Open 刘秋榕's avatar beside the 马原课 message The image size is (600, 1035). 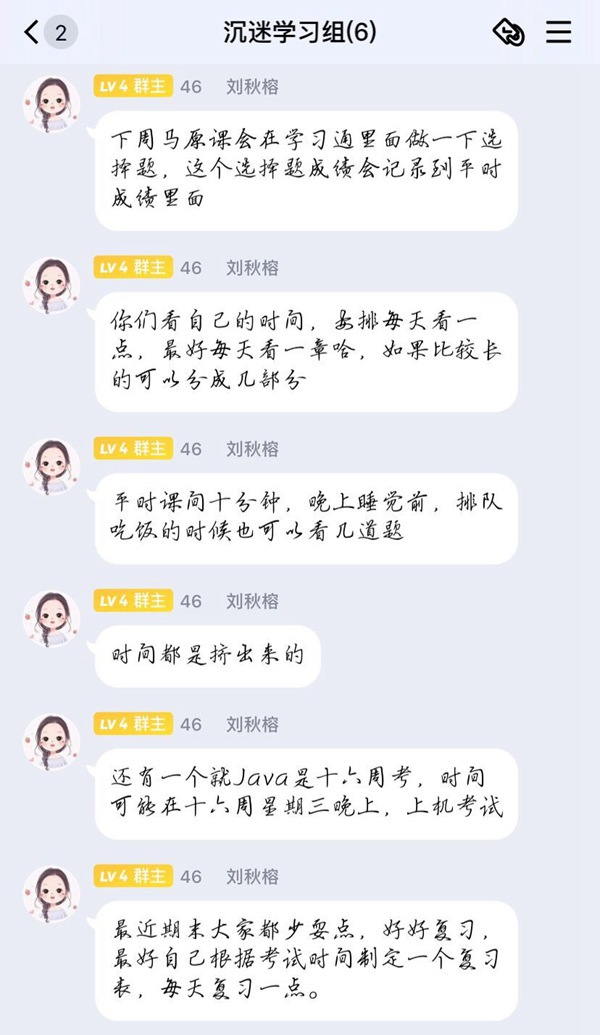click(x=52, y=104)
